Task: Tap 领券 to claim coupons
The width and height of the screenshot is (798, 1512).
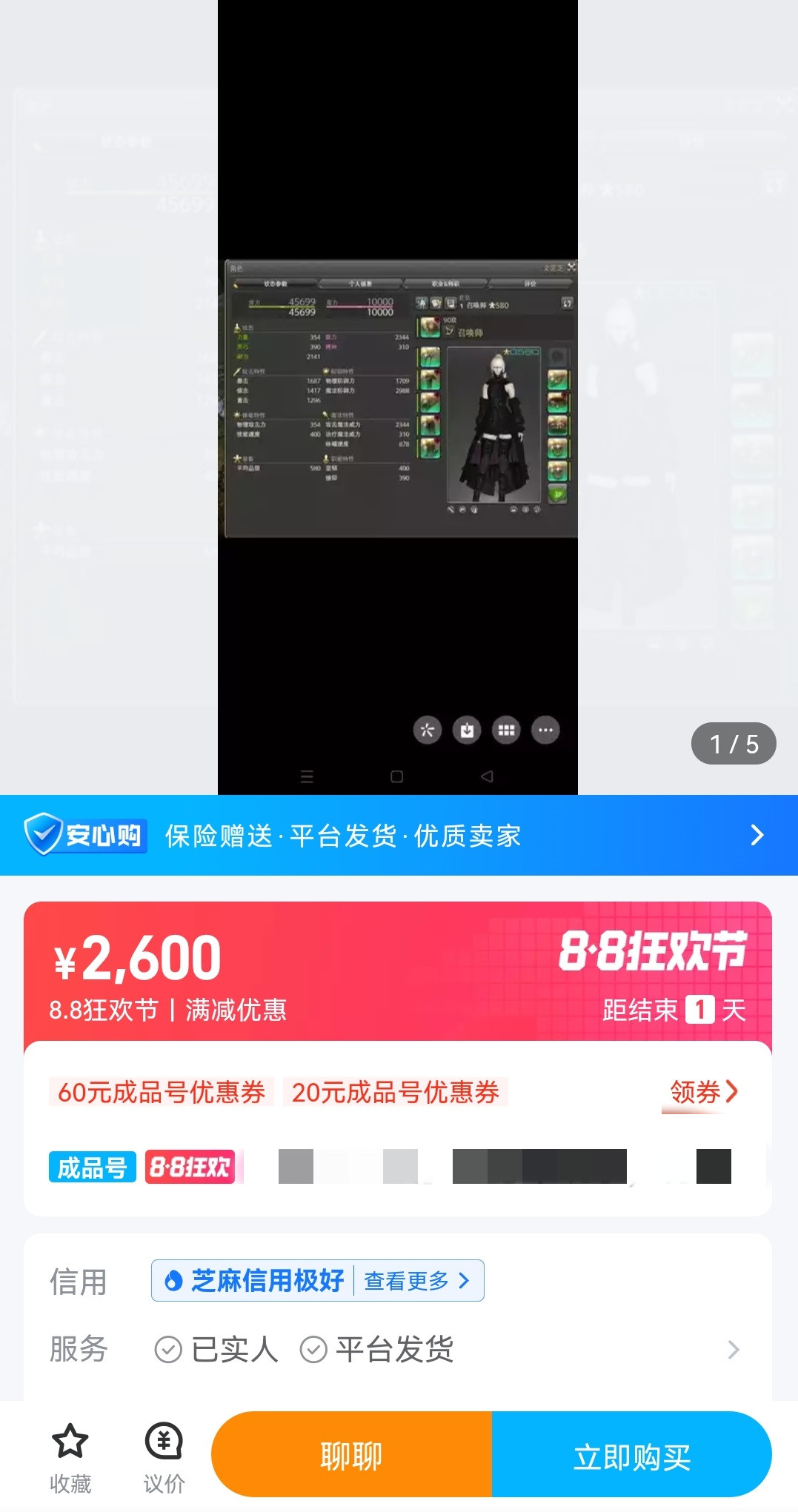Action: [703, 1091]
